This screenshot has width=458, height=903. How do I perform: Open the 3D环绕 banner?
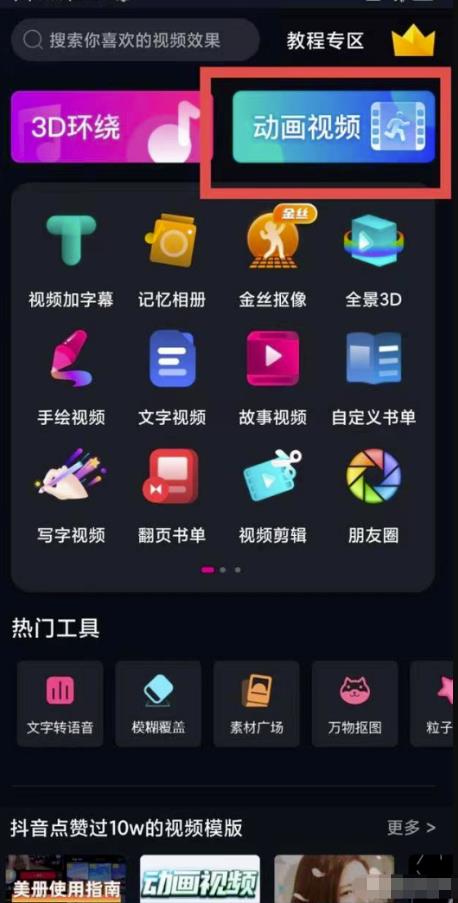111,127
